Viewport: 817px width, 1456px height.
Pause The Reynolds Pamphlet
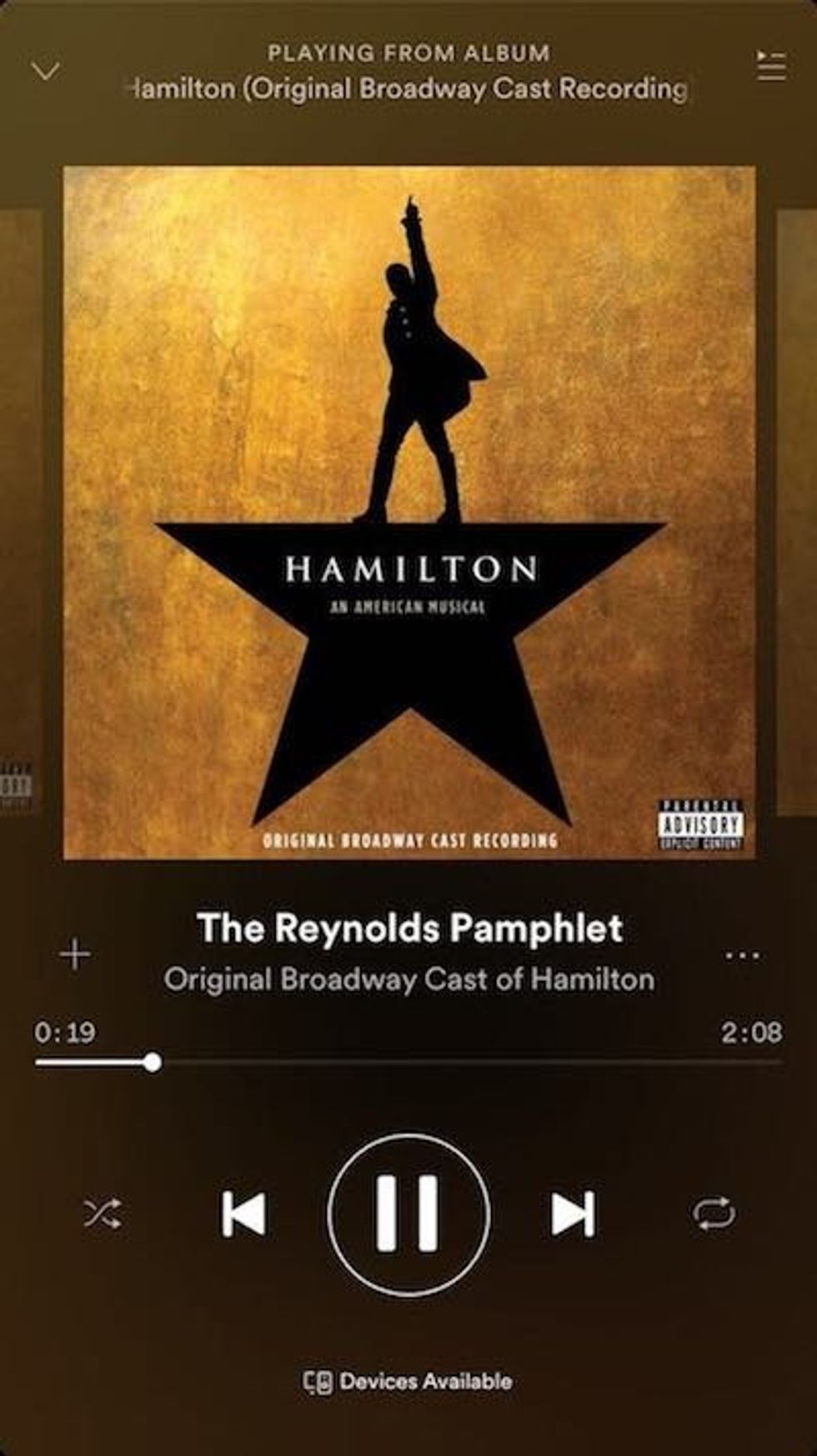[408, 1213]
